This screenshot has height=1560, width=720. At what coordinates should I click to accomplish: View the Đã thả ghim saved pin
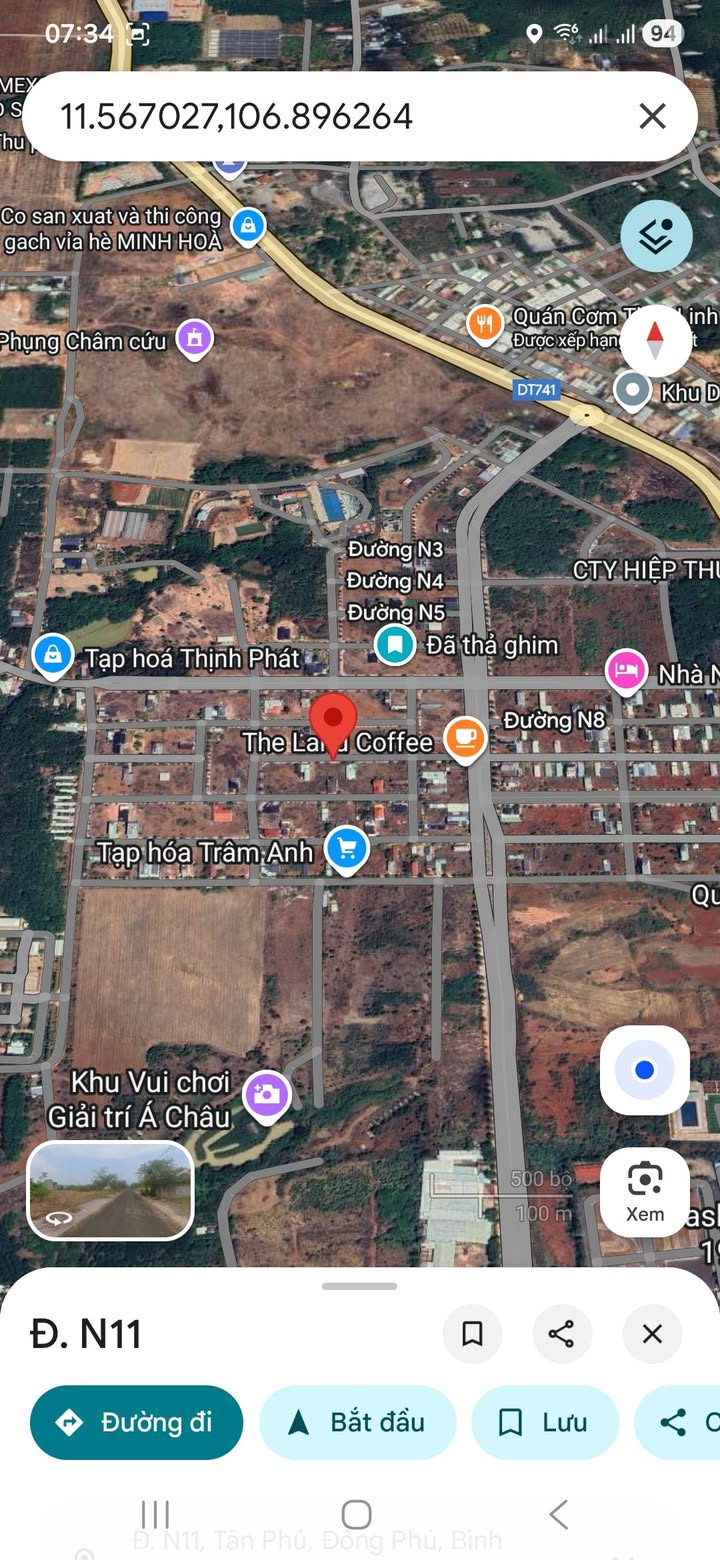(x=395, y=644)
